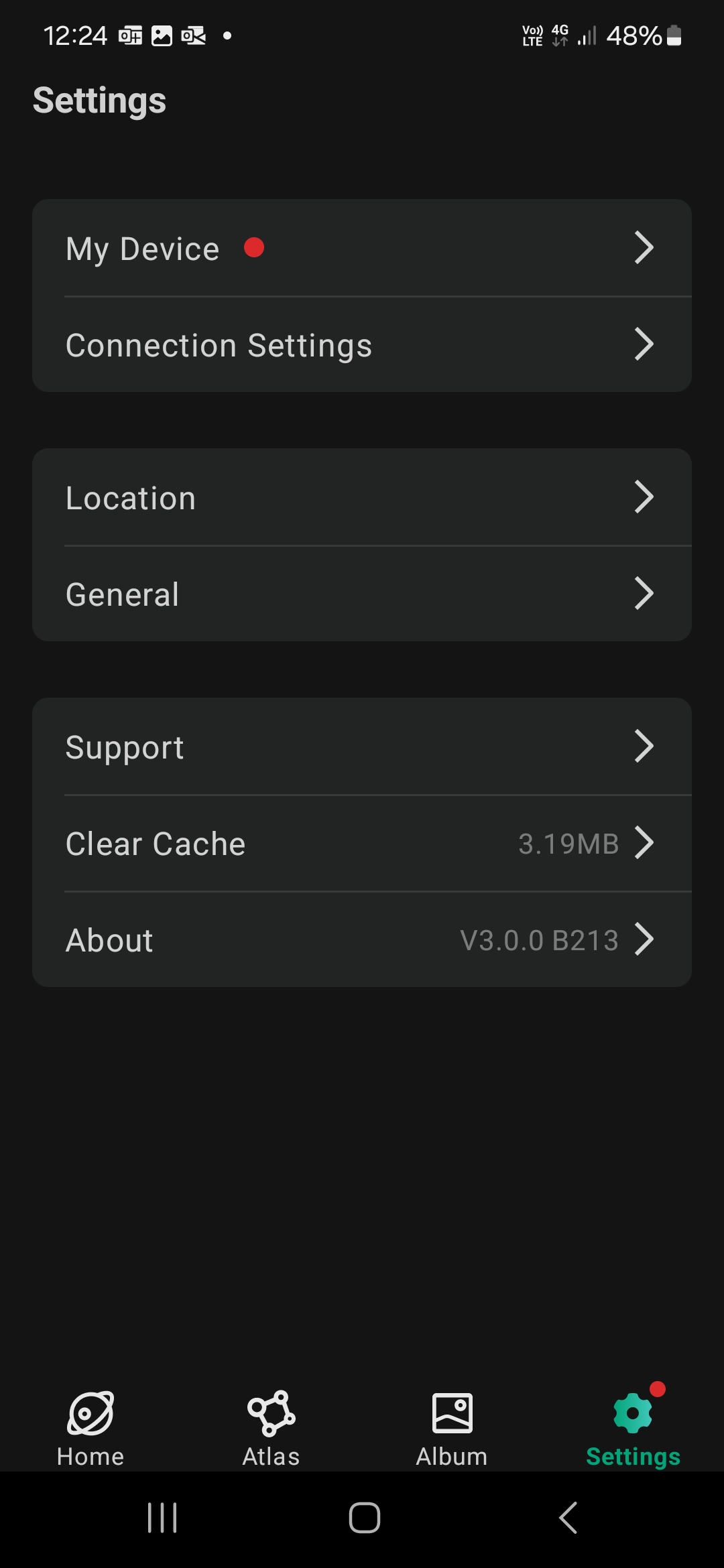Screen dimensions: 724x1568
Task: Open About with version V3.0.0 B213
Action: pyautogui.click(x=362, y=940)
